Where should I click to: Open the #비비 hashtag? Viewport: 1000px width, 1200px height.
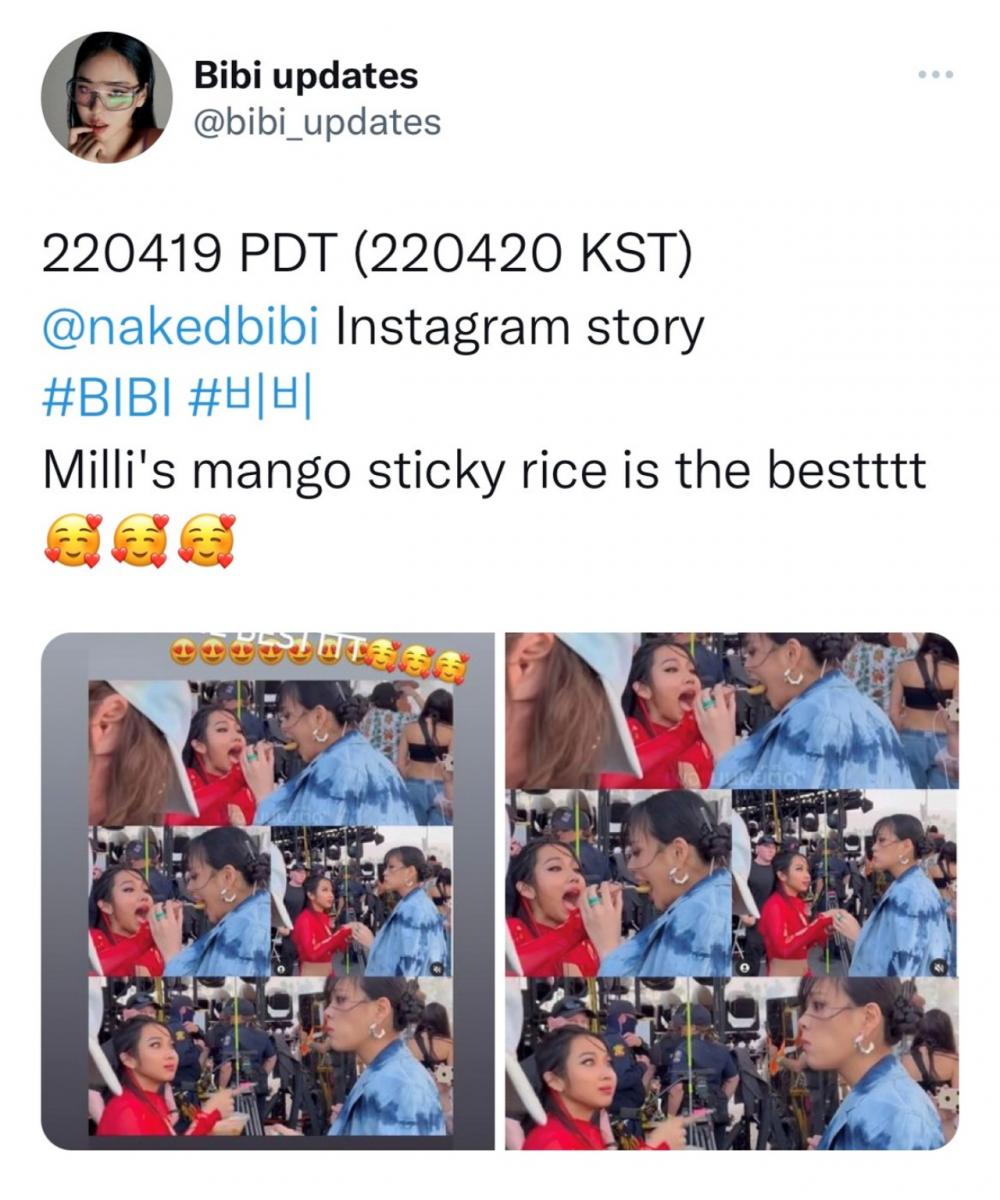[x=251, y=399]
